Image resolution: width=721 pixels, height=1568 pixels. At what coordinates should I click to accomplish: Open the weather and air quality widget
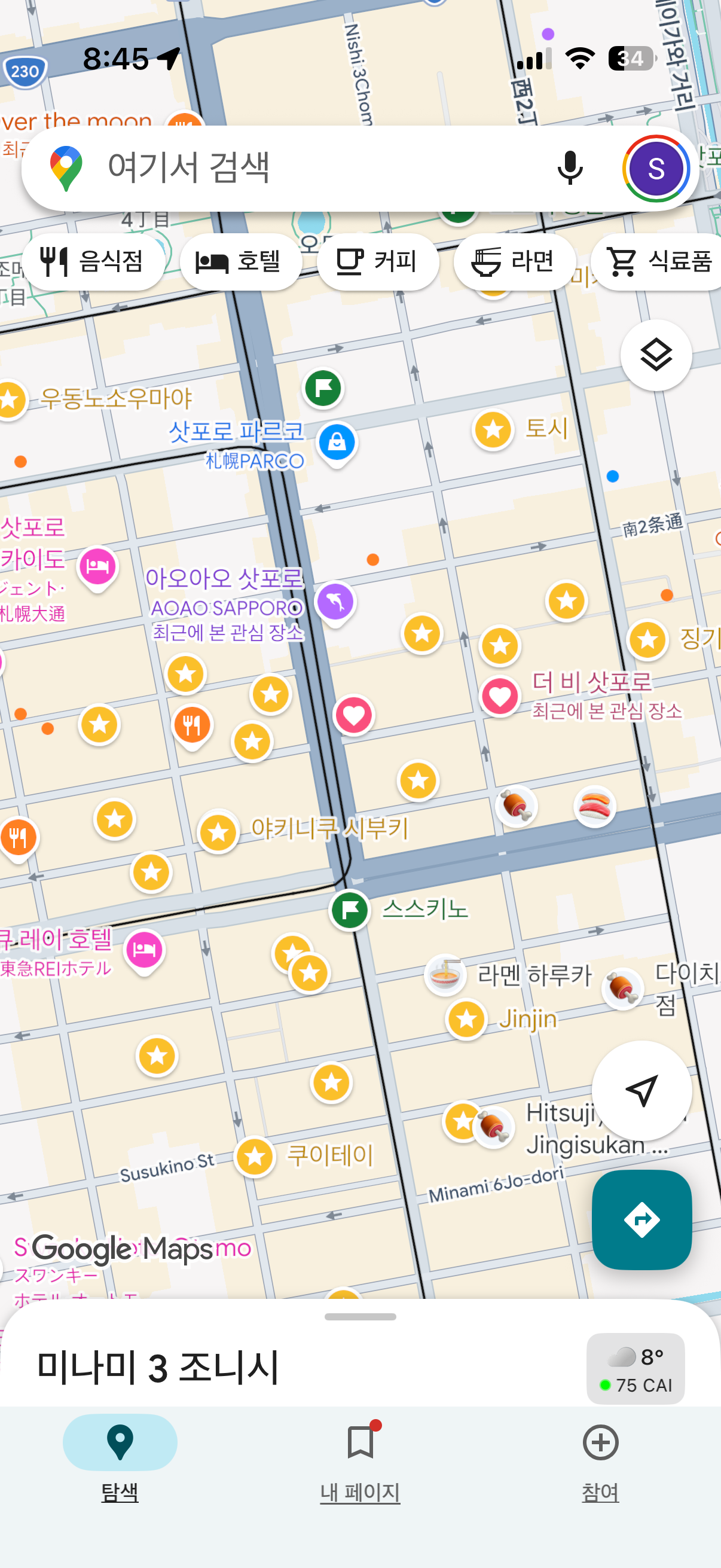[x=636, y=1369]
